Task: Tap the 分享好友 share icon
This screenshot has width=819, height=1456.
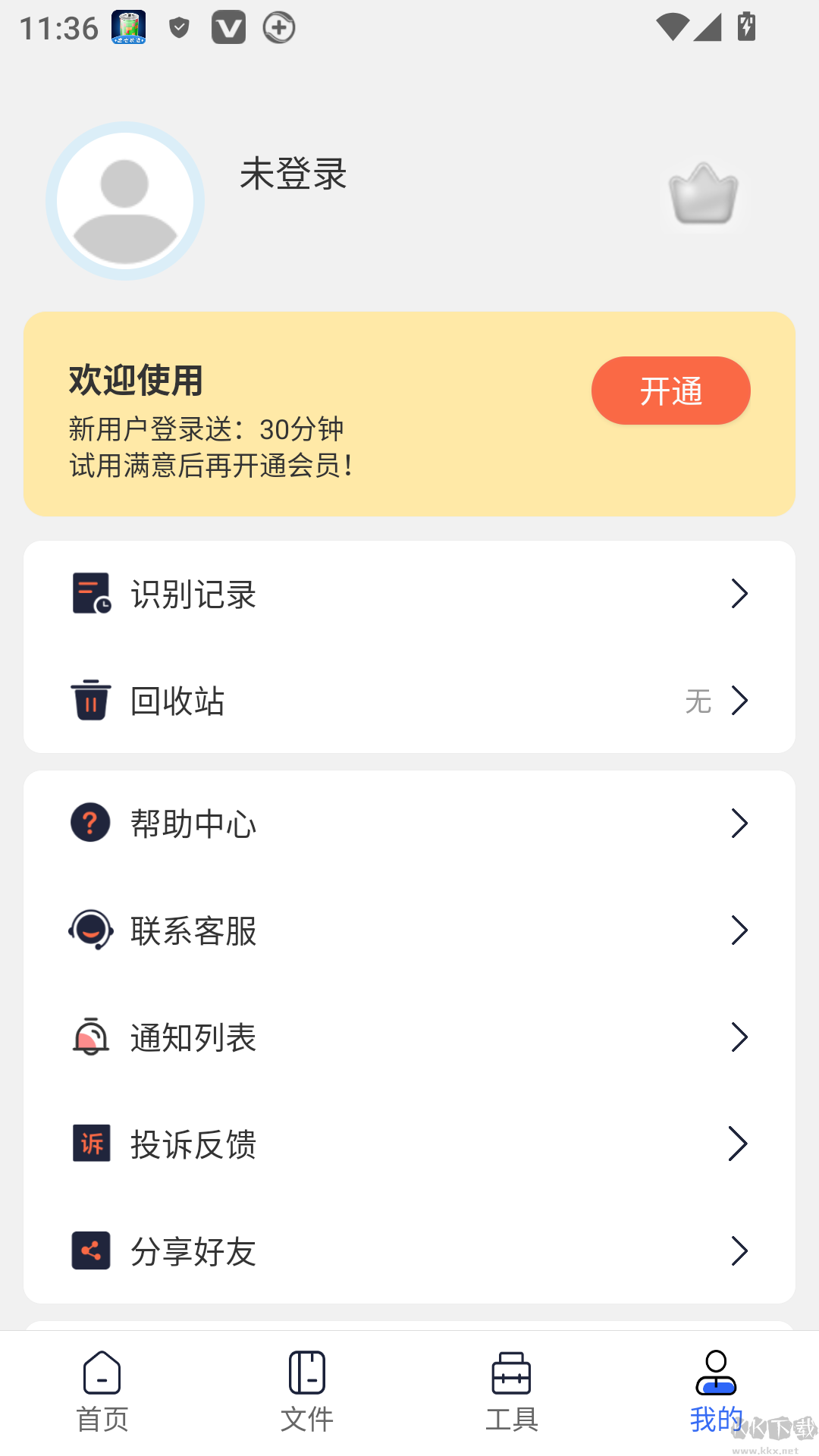Action: (89, 1251)
